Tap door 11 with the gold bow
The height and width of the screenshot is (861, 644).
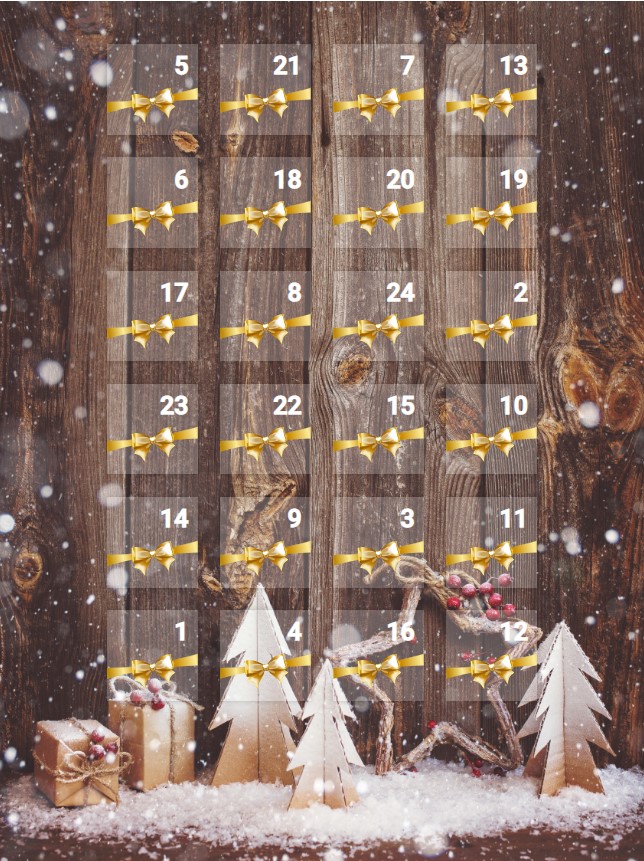[x=491, y=543]
